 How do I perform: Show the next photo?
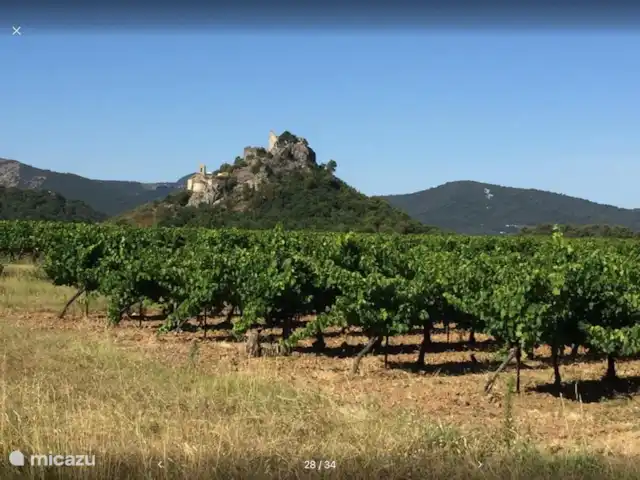click(x=479, y=464)
